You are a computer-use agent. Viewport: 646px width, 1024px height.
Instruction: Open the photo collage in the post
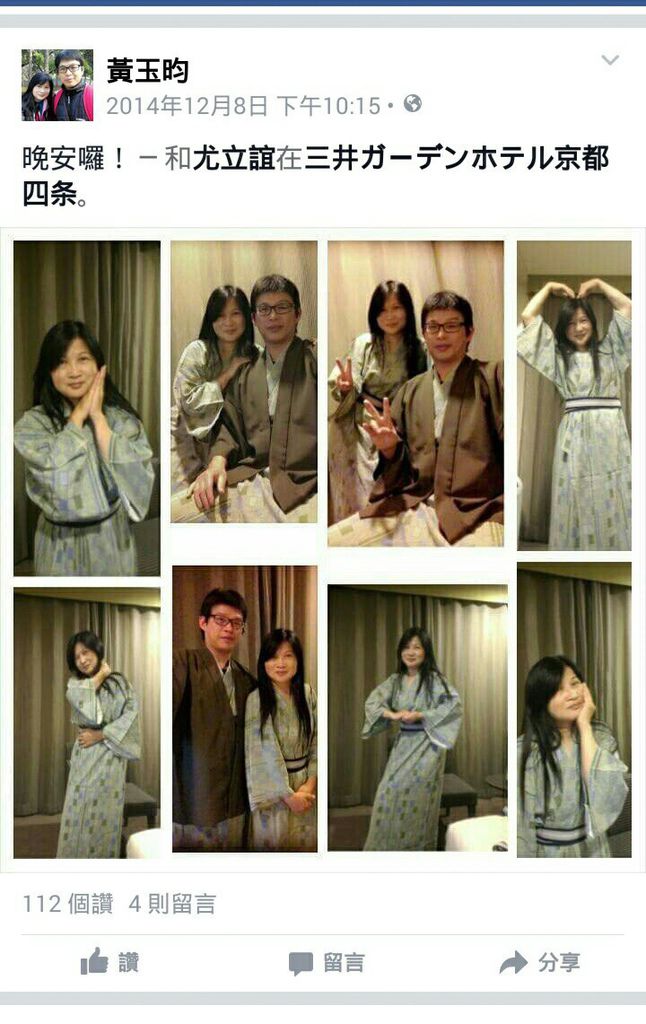coord(322,548)
